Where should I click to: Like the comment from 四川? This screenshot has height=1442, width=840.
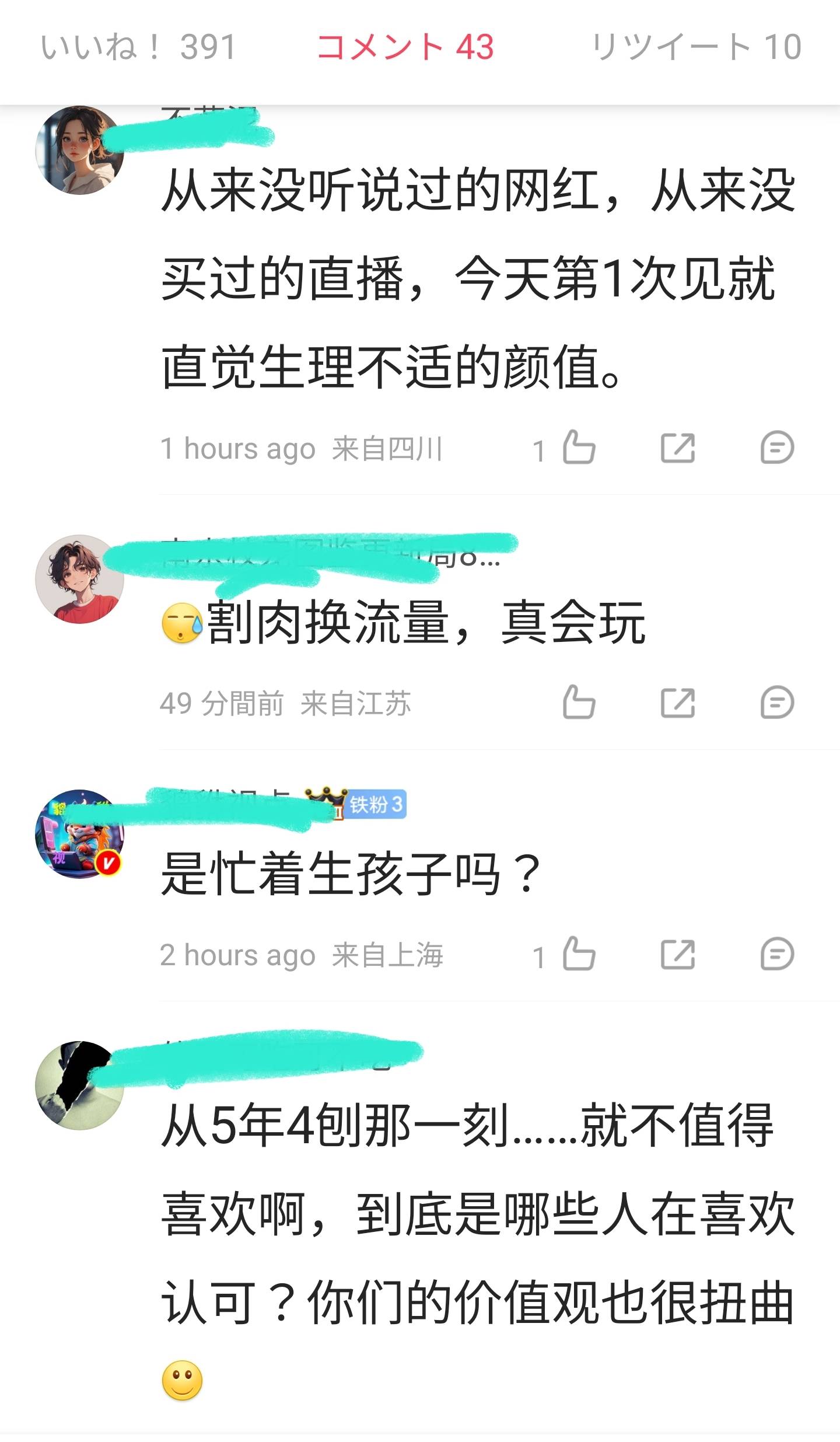578,448
